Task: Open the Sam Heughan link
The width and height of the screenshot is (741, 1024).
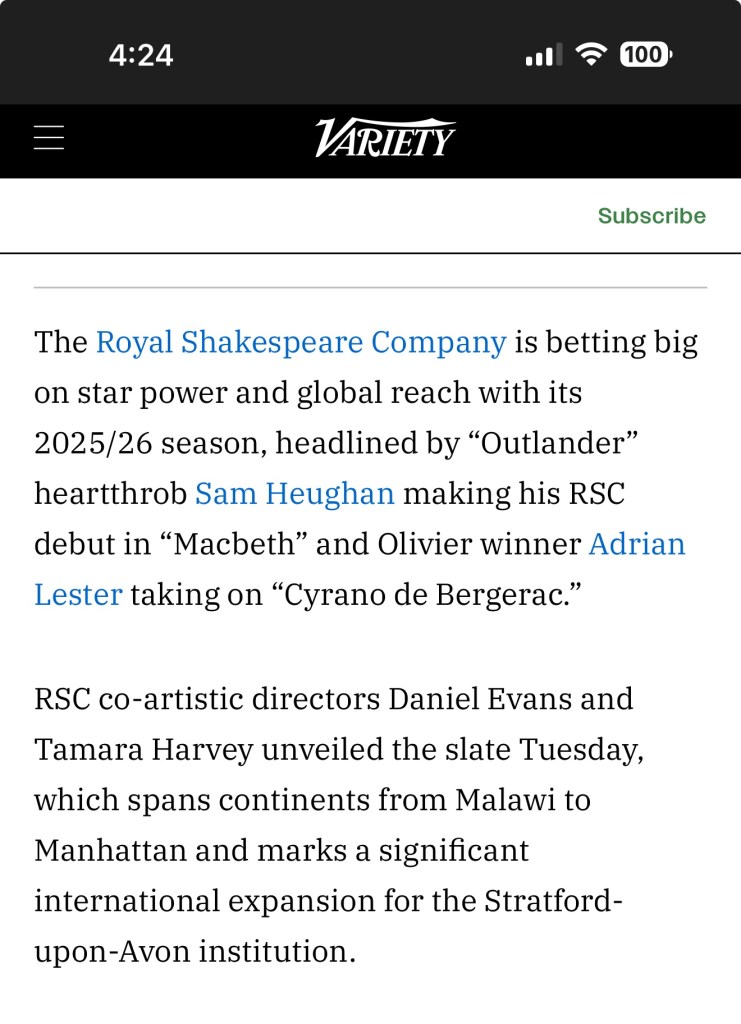Action: coord(294,493)
